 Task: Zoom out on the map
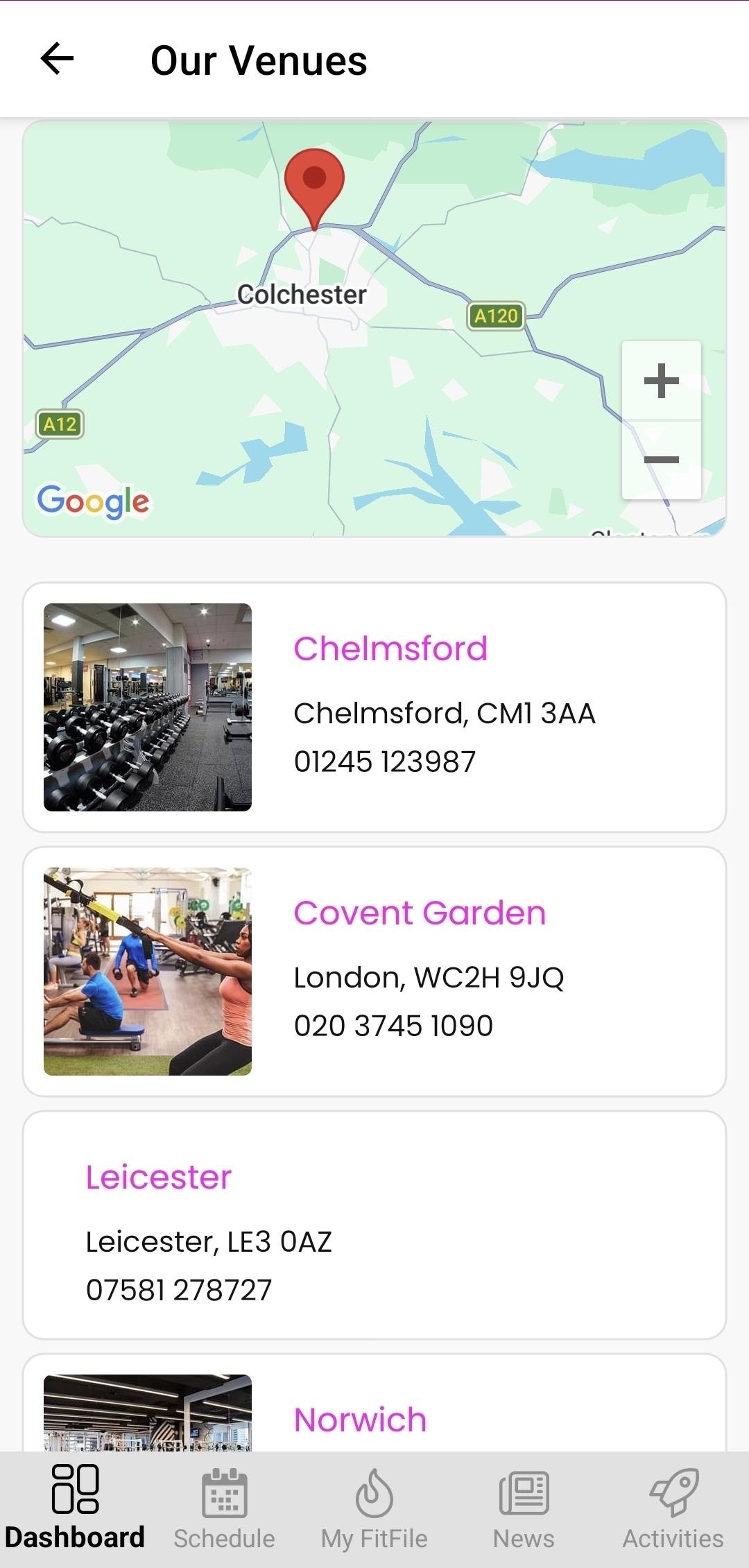pos(661,460)
